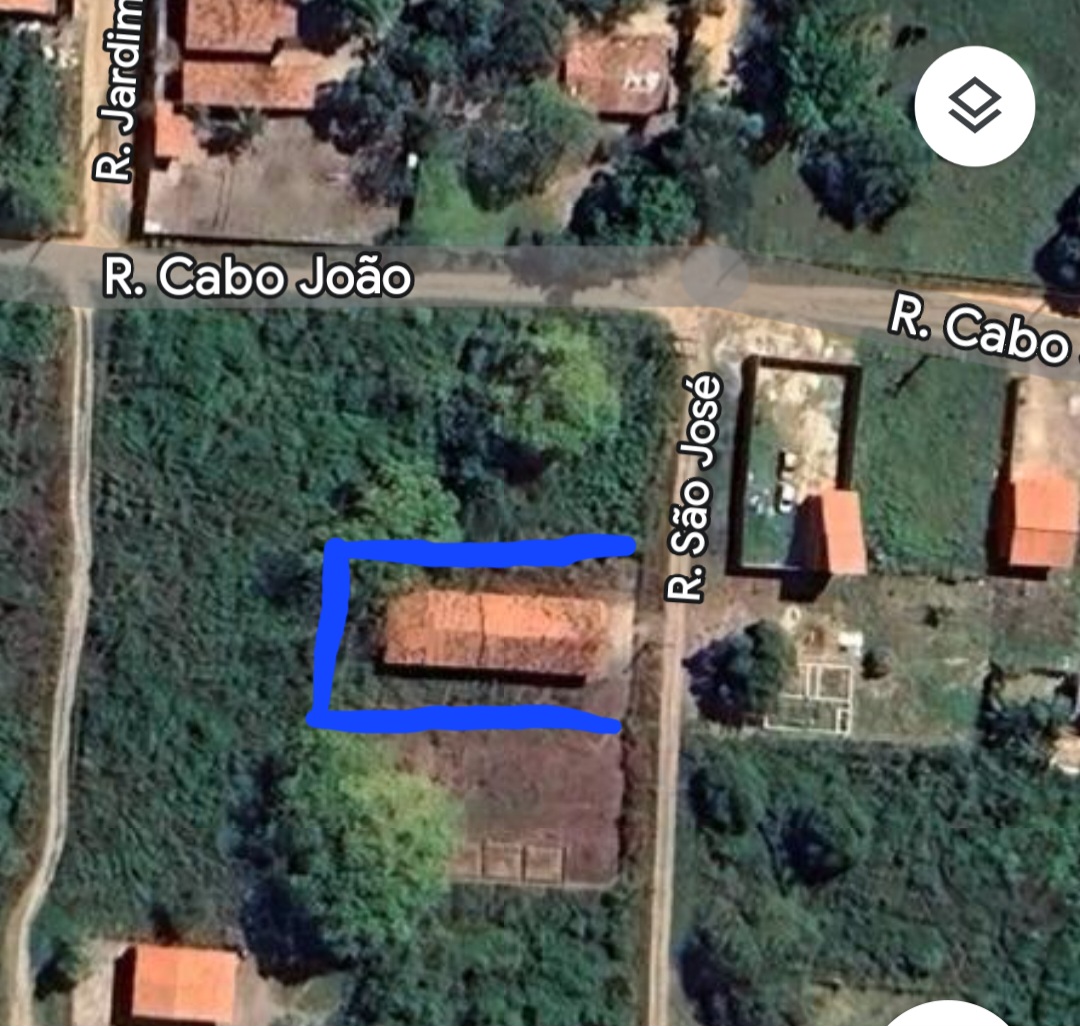
Task: Open the map layers button
Action: click(x=973, y=106)
